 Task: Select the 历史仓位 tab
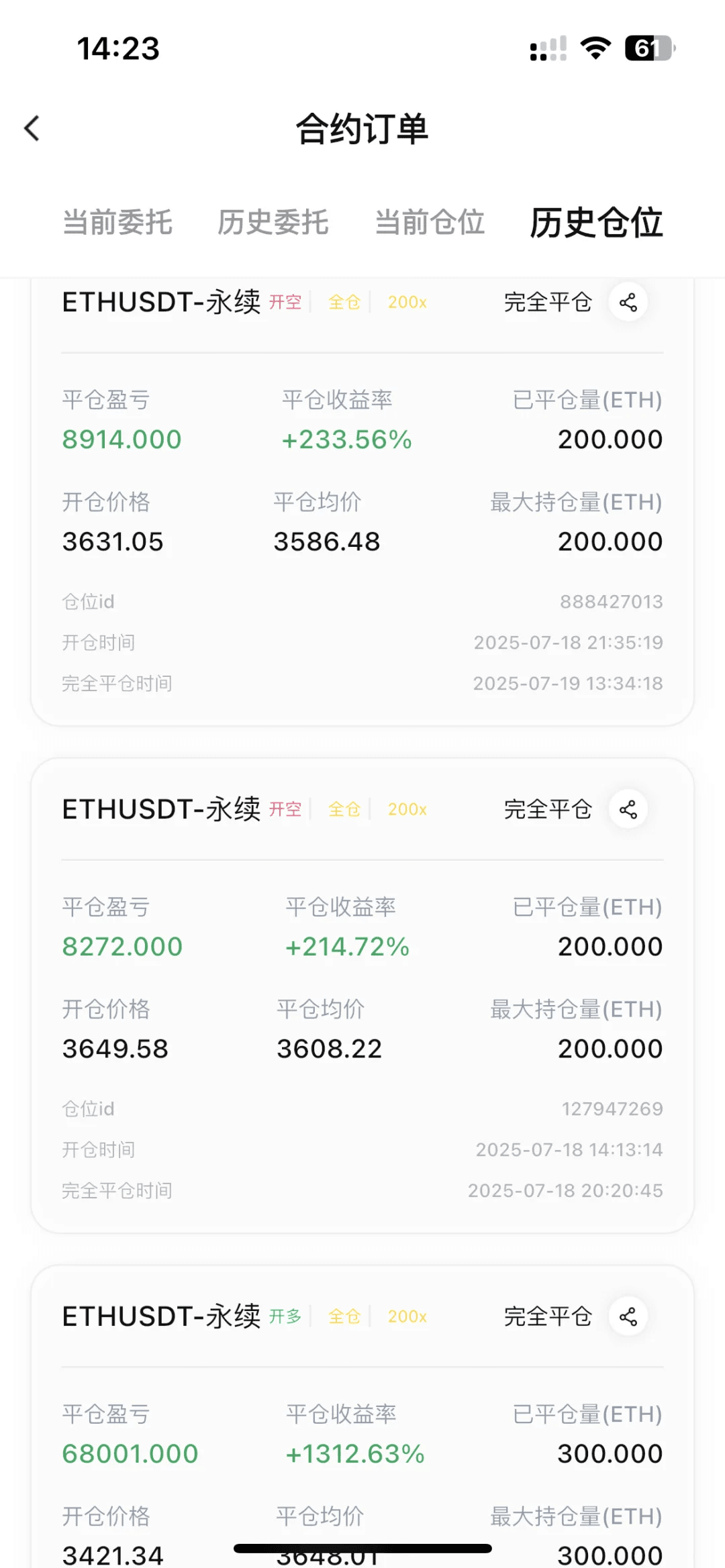coord(596,222)
